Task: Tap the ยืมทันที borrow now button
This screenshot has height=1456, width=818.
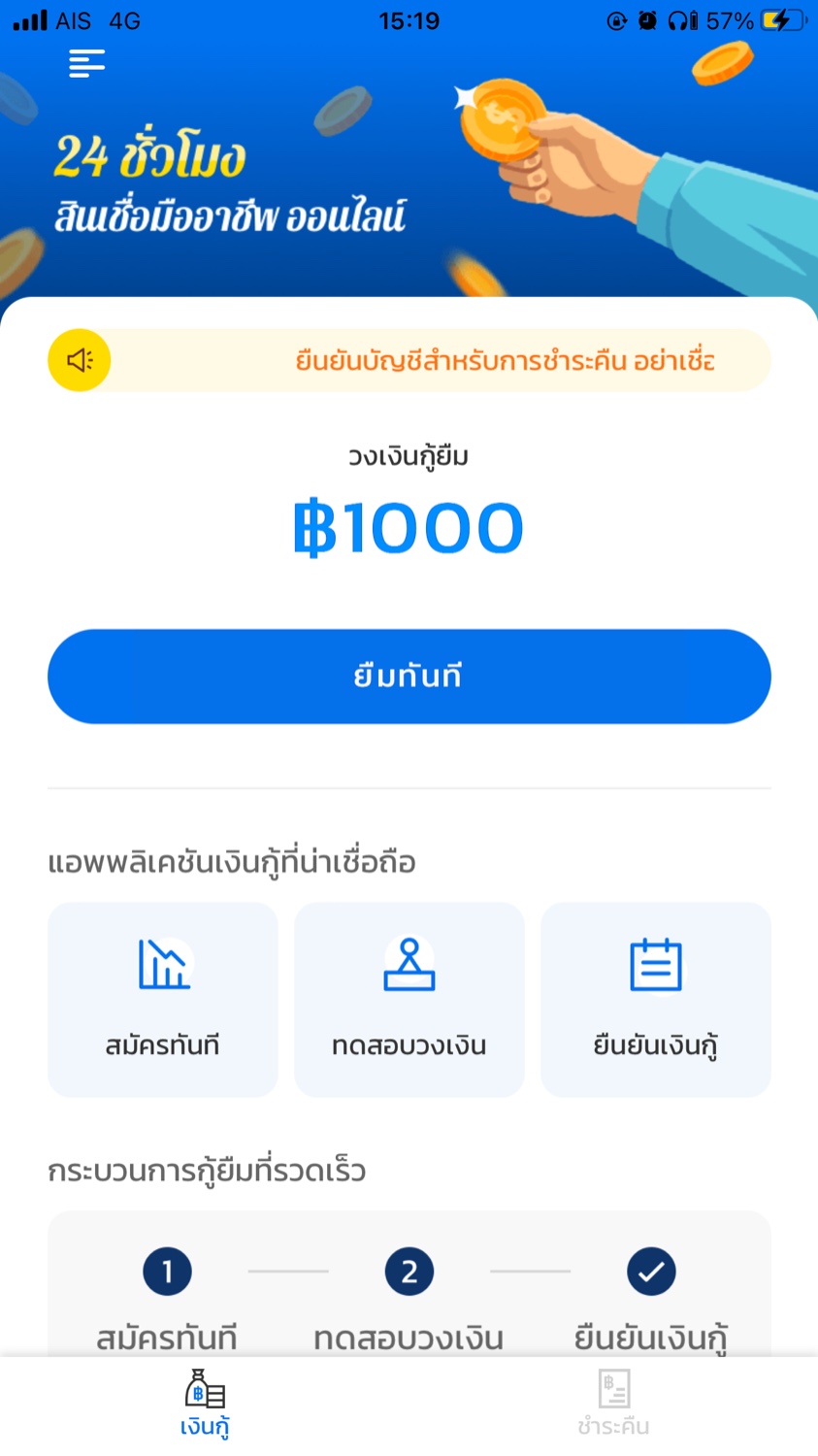Action: 409,677
